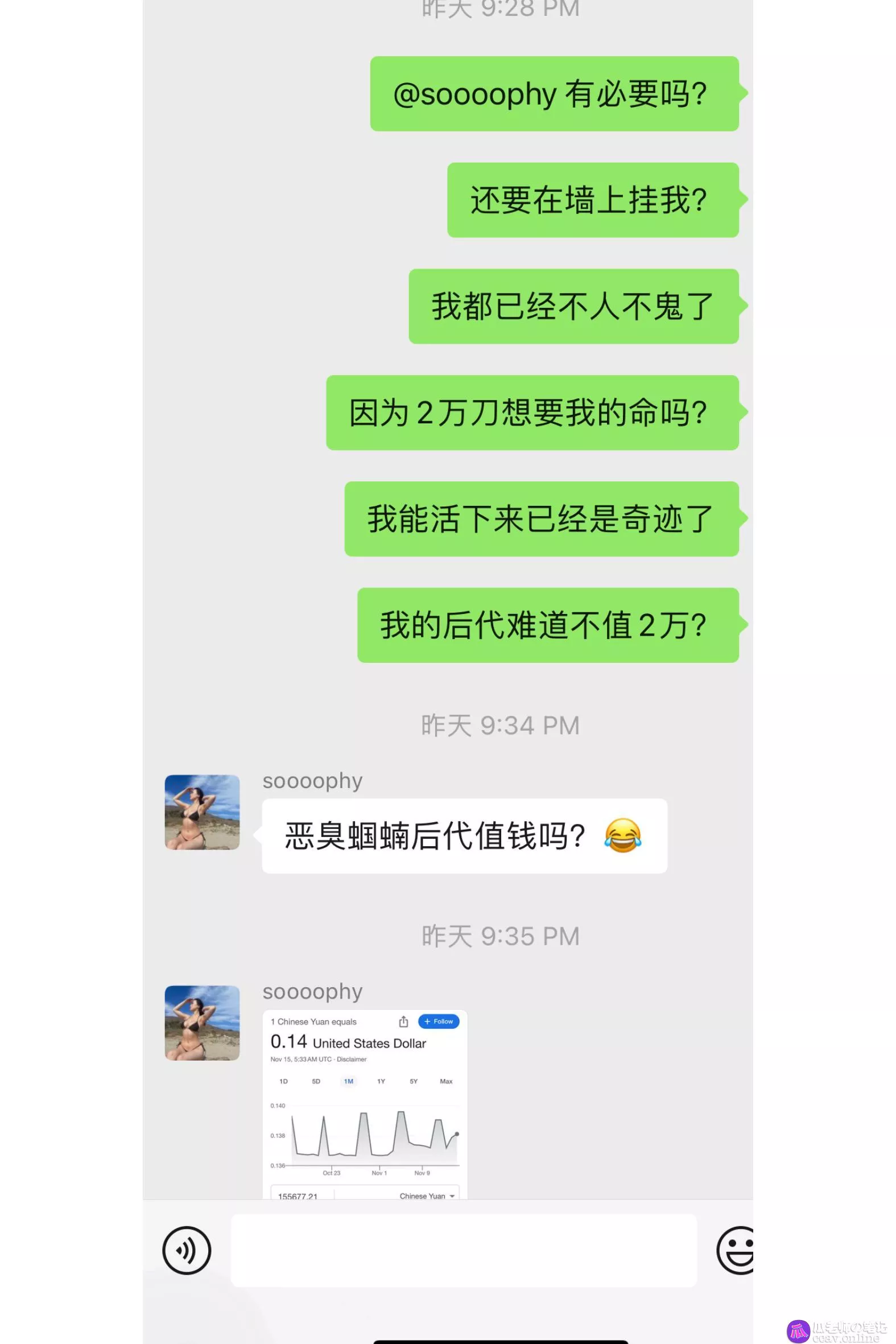The height and width of the screenshot is (1344, 896).
Task: Tap the message text field
Action: 464,1251
